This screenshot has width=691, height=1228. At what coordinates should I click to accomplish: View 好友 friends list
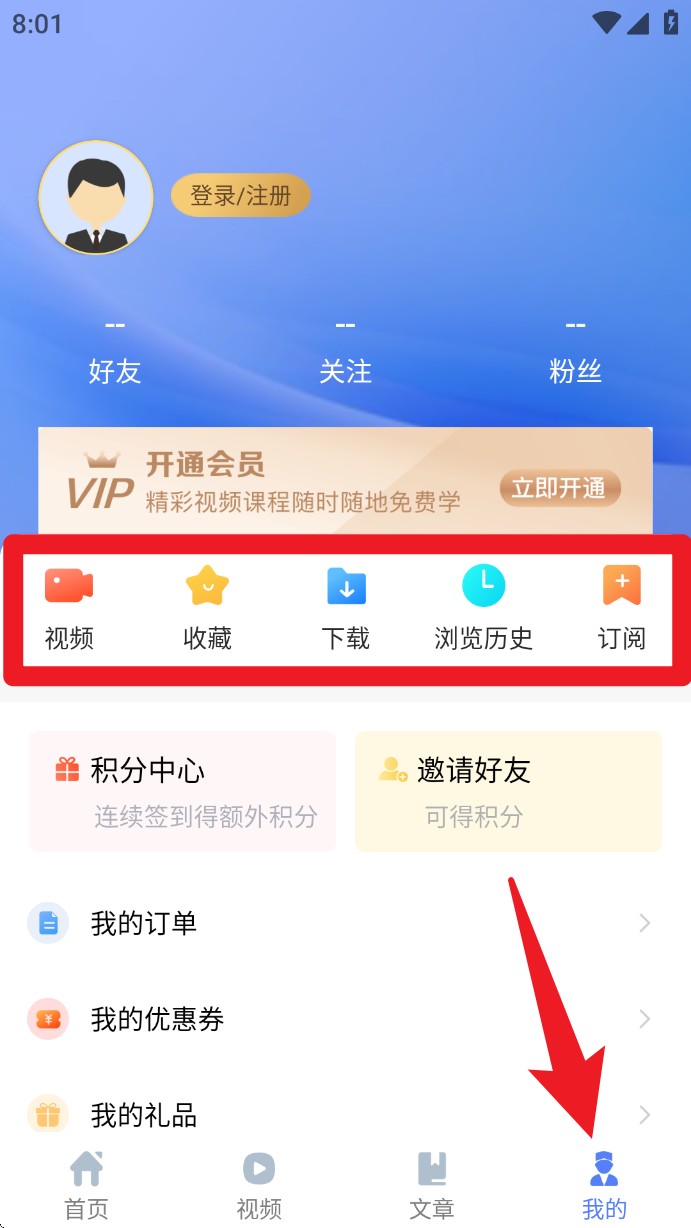point(115,352)
